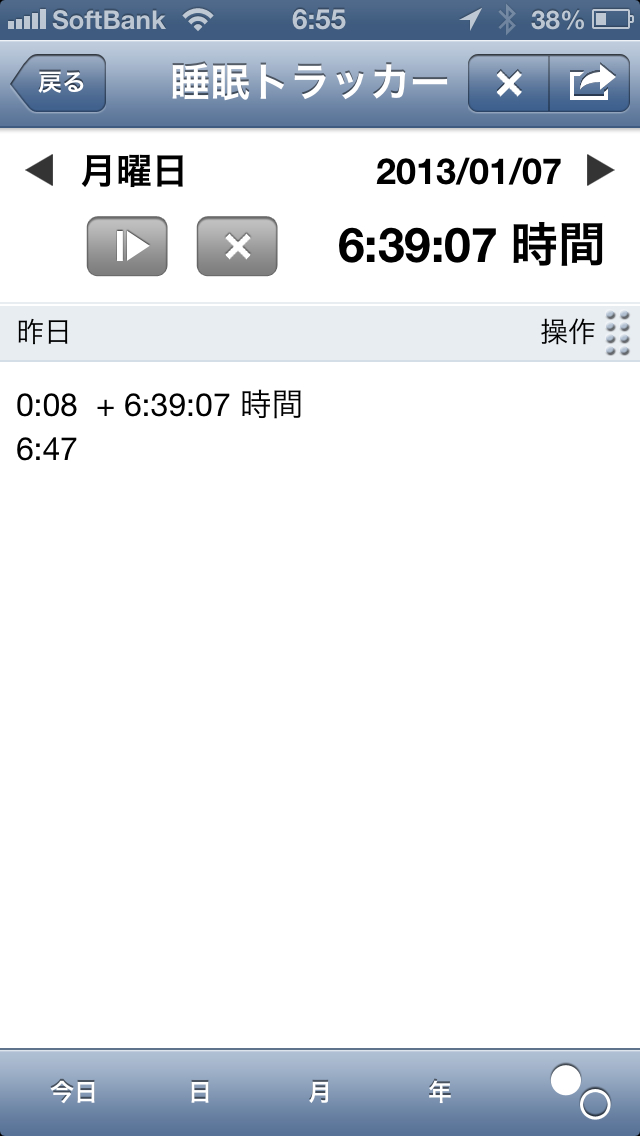Go to the next day arrow
The width and height of the screenshot is (640, 1136).
600,172
